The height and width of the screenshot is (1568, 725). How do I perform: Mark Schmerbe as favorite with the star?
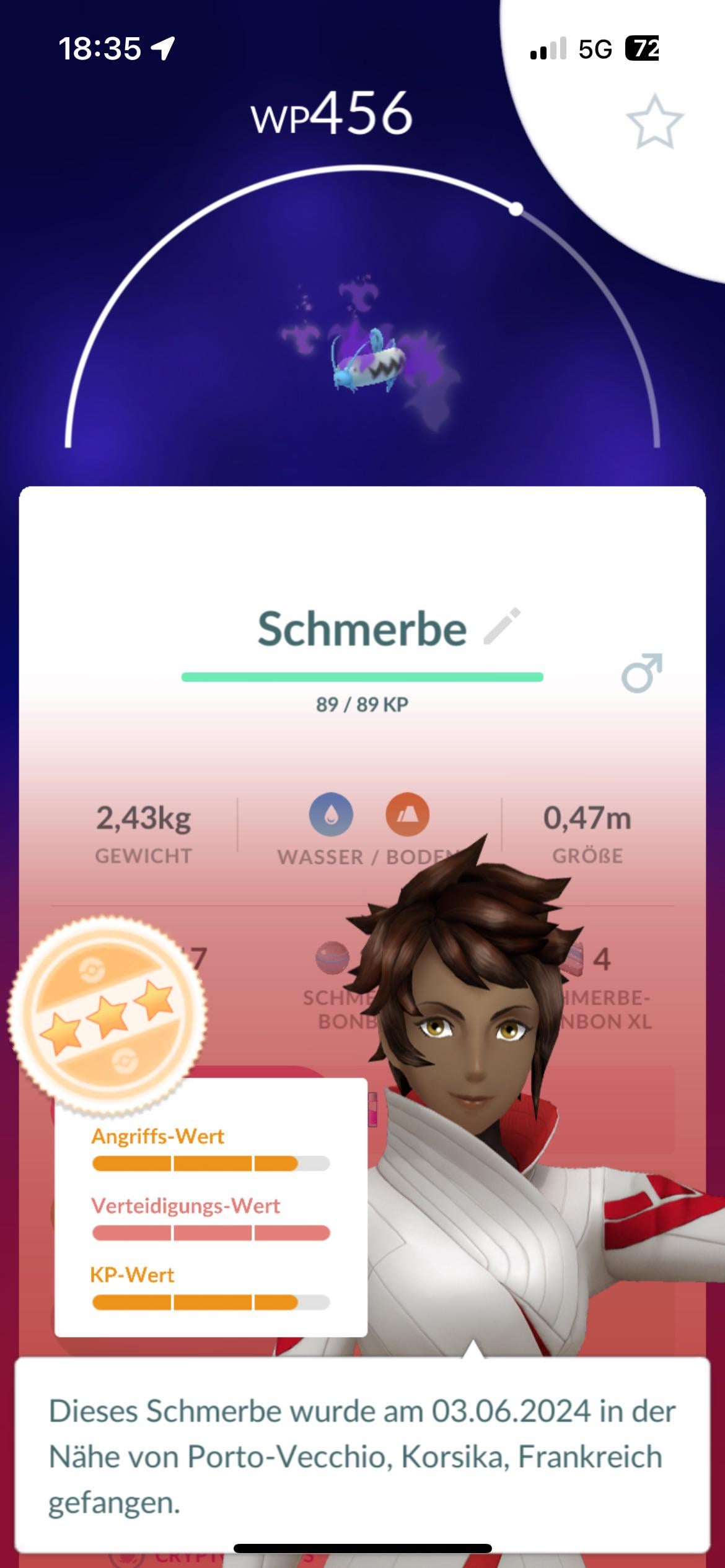(654, 121)
